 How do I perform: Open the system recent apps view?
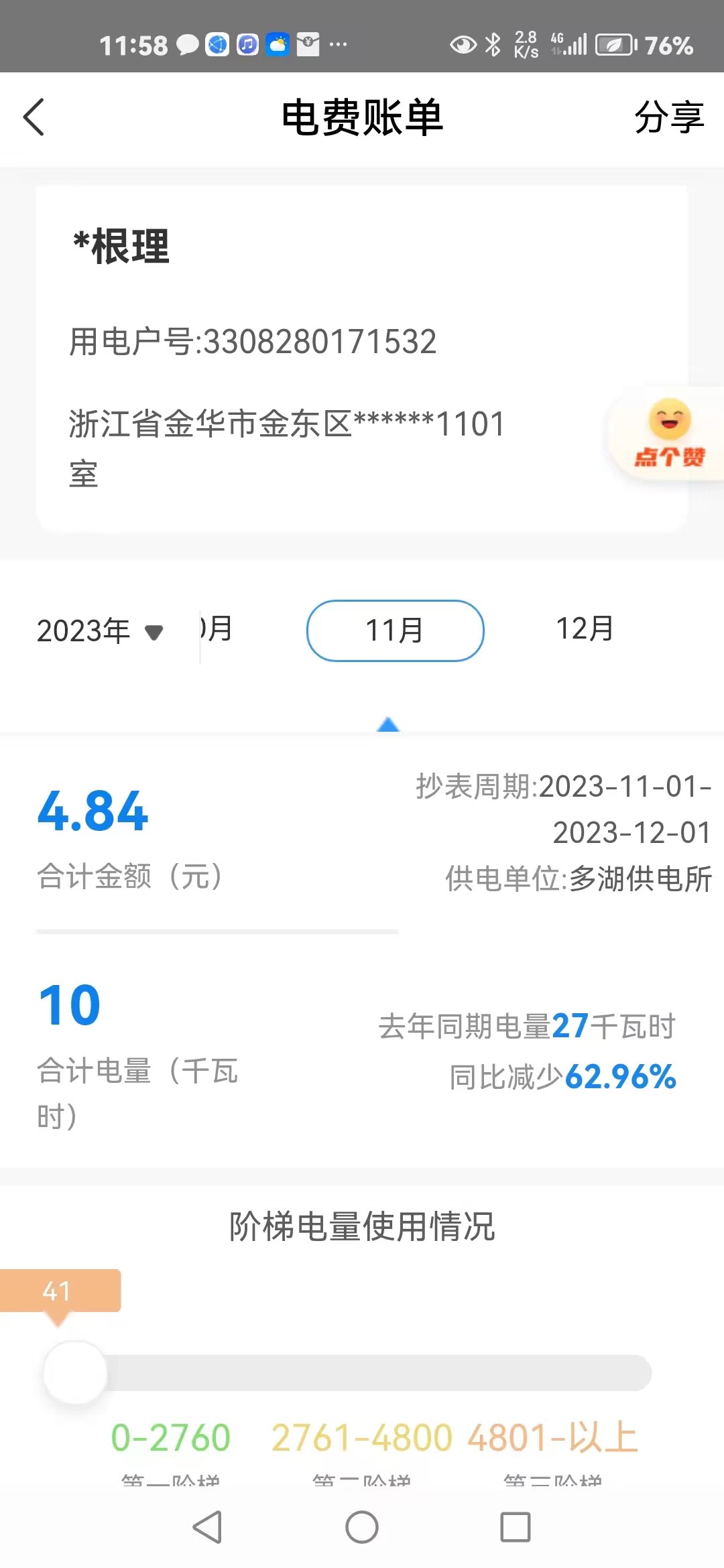point(516,1527)
